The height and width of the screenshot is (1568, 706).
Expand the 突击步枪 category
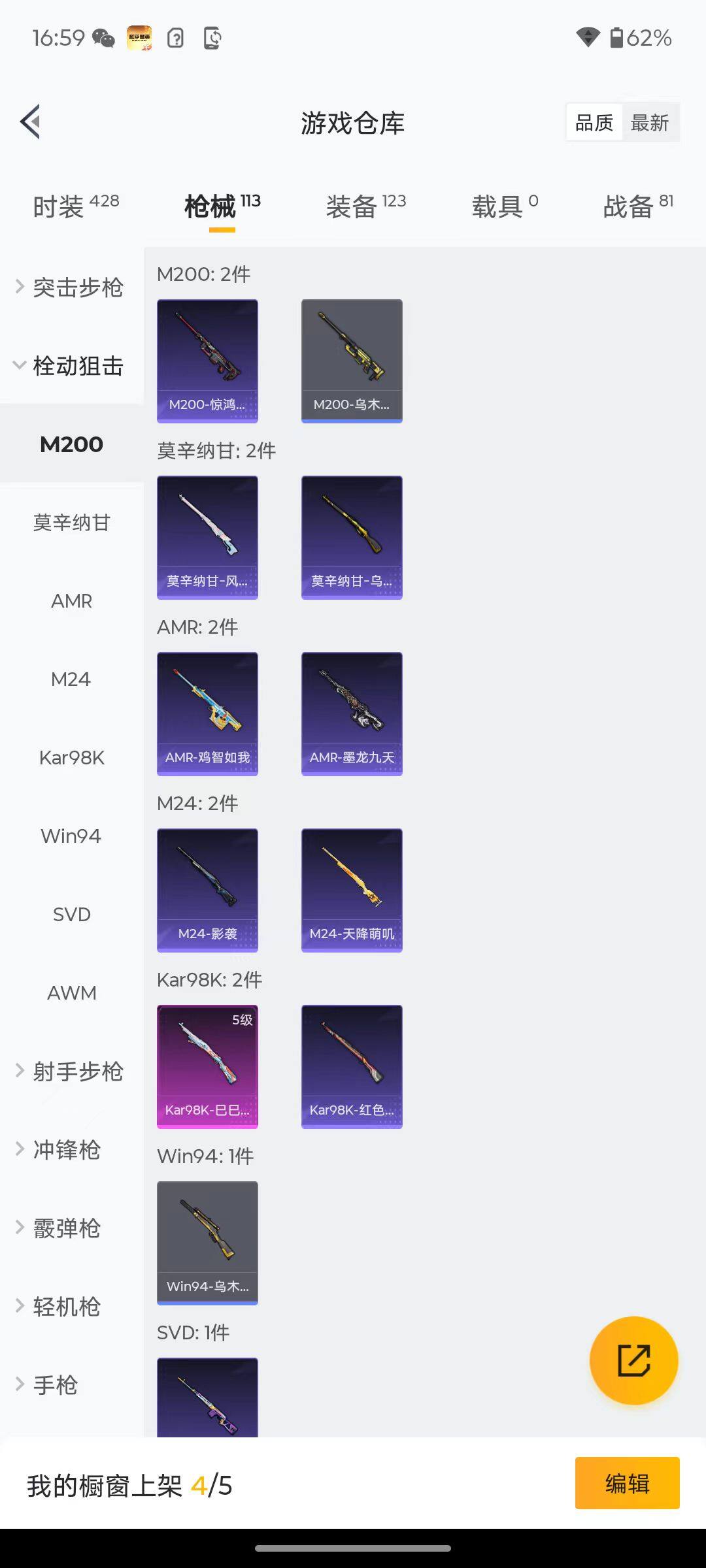click(71, 287)
